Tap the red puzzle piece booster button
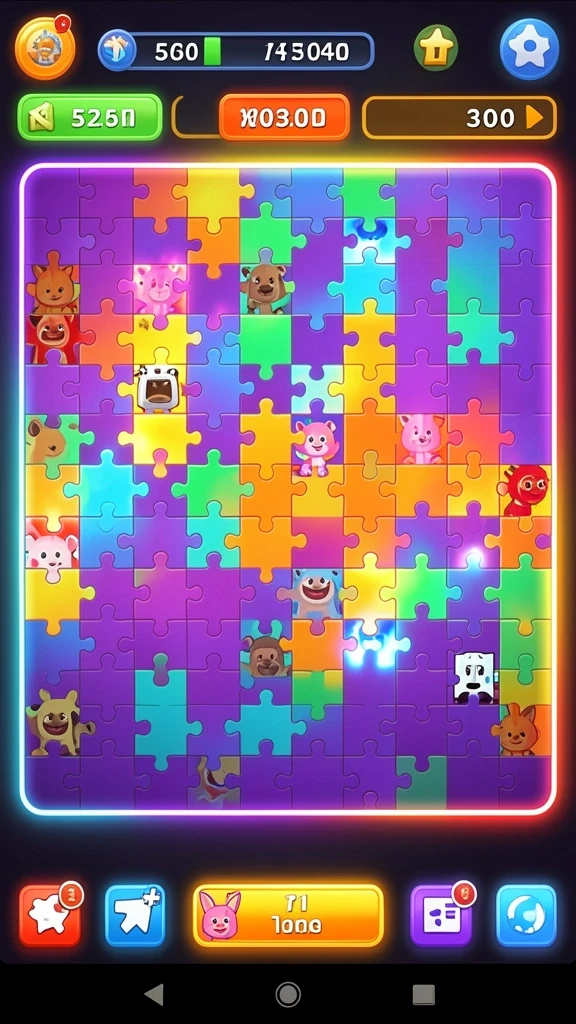 pos(50,916)
